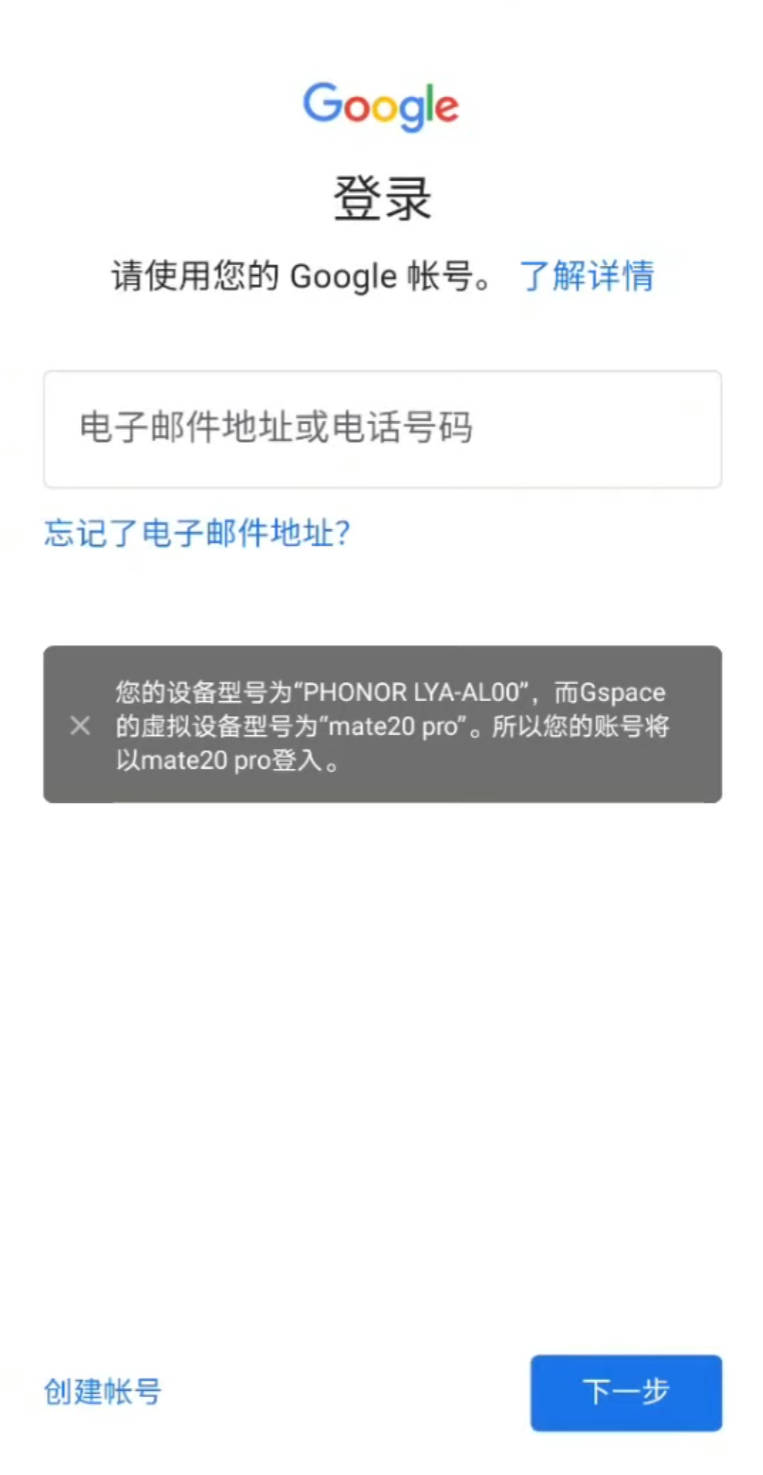Tap the 忘记了电子邮件地址 link

(x=197, y=533)
